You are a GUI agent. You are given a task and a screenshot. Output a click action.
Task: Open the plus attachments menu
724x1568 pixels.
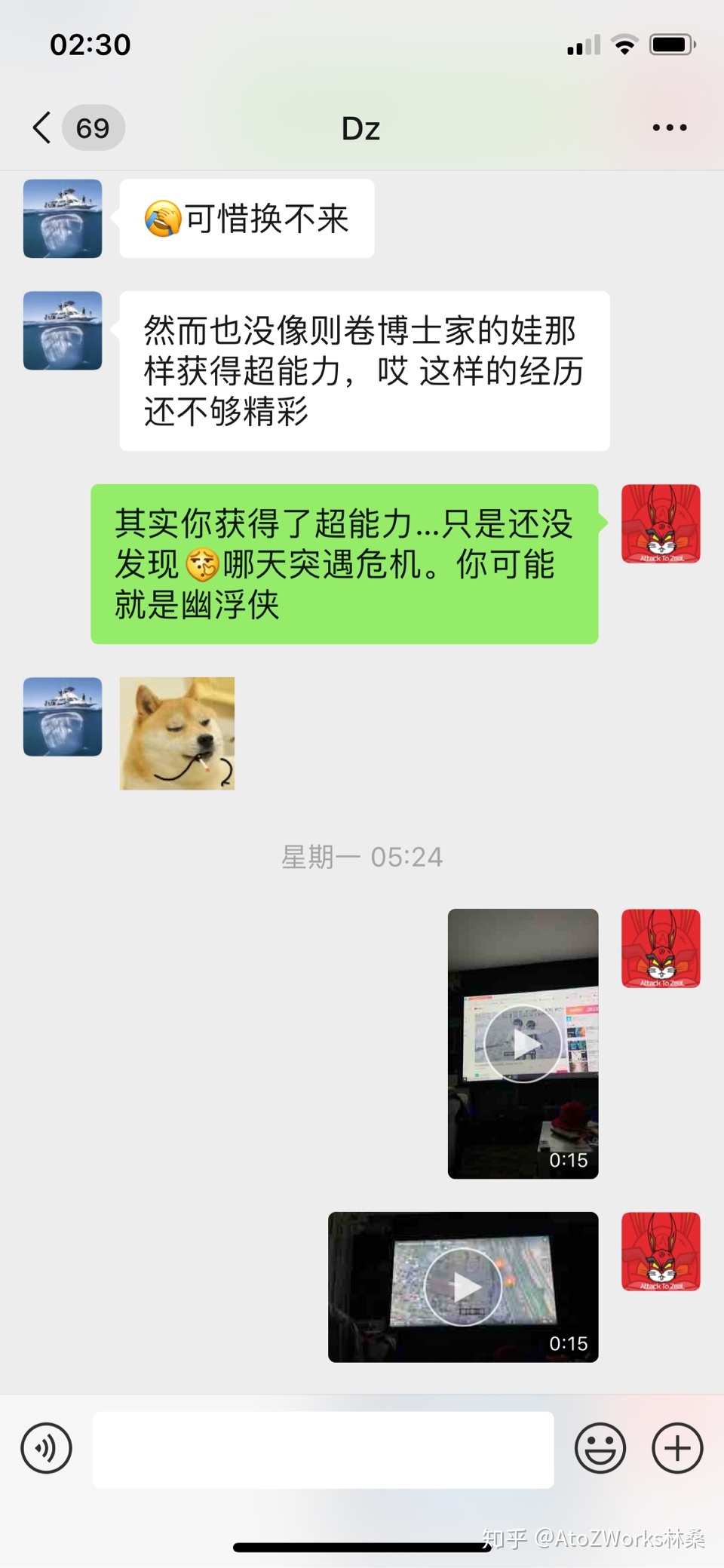click(x=677, y=1448)
